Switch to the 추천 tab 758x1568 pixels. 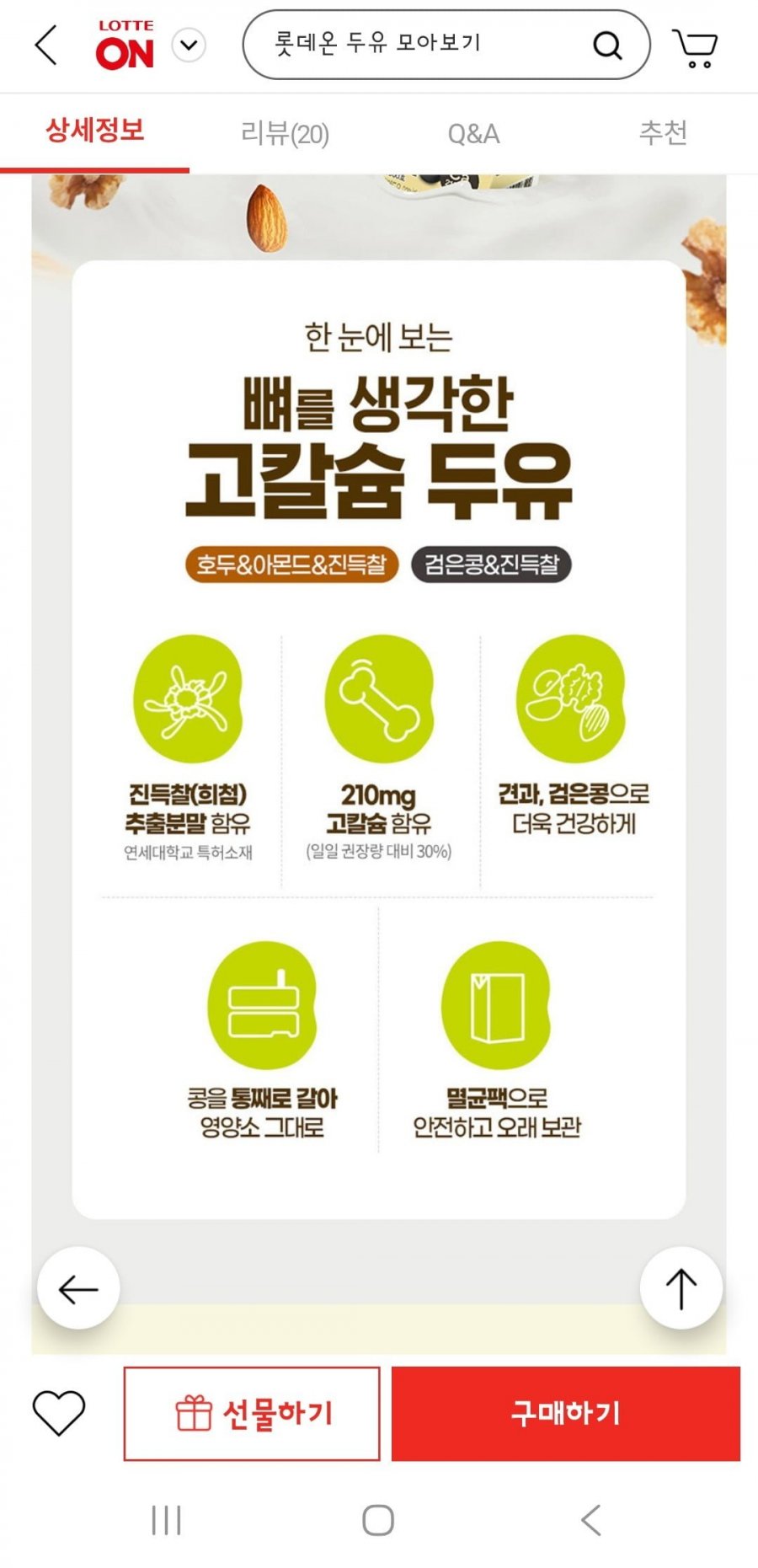click(x=663, y=133)
